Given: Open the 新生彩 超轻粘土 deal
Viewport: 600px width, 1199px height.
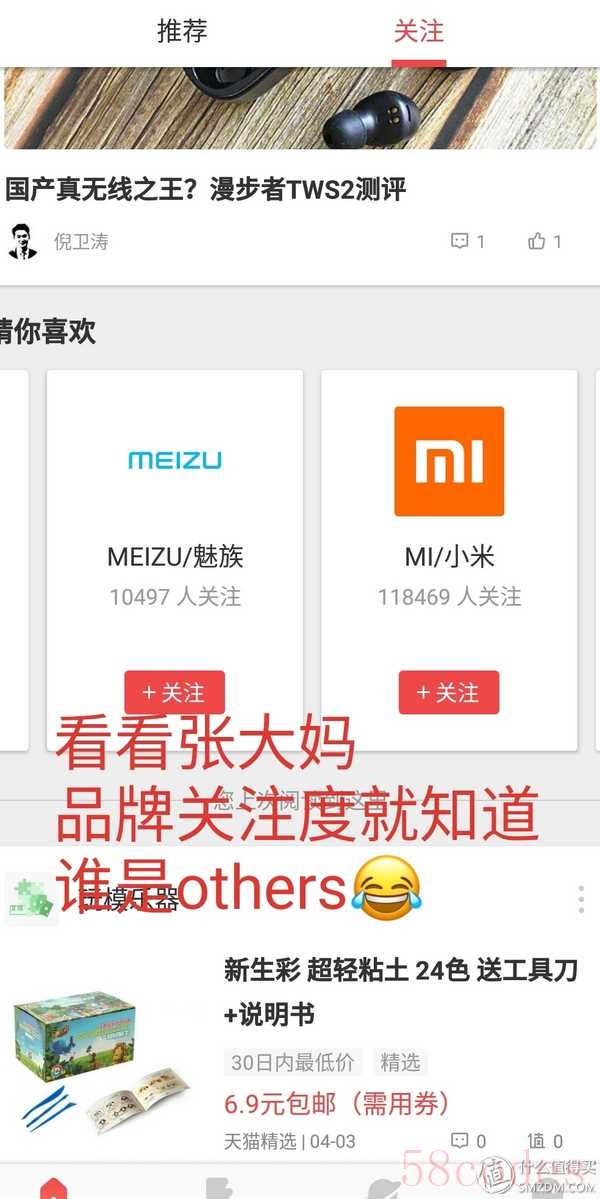Looking at the screenshot, I should [x=400, y=990].
